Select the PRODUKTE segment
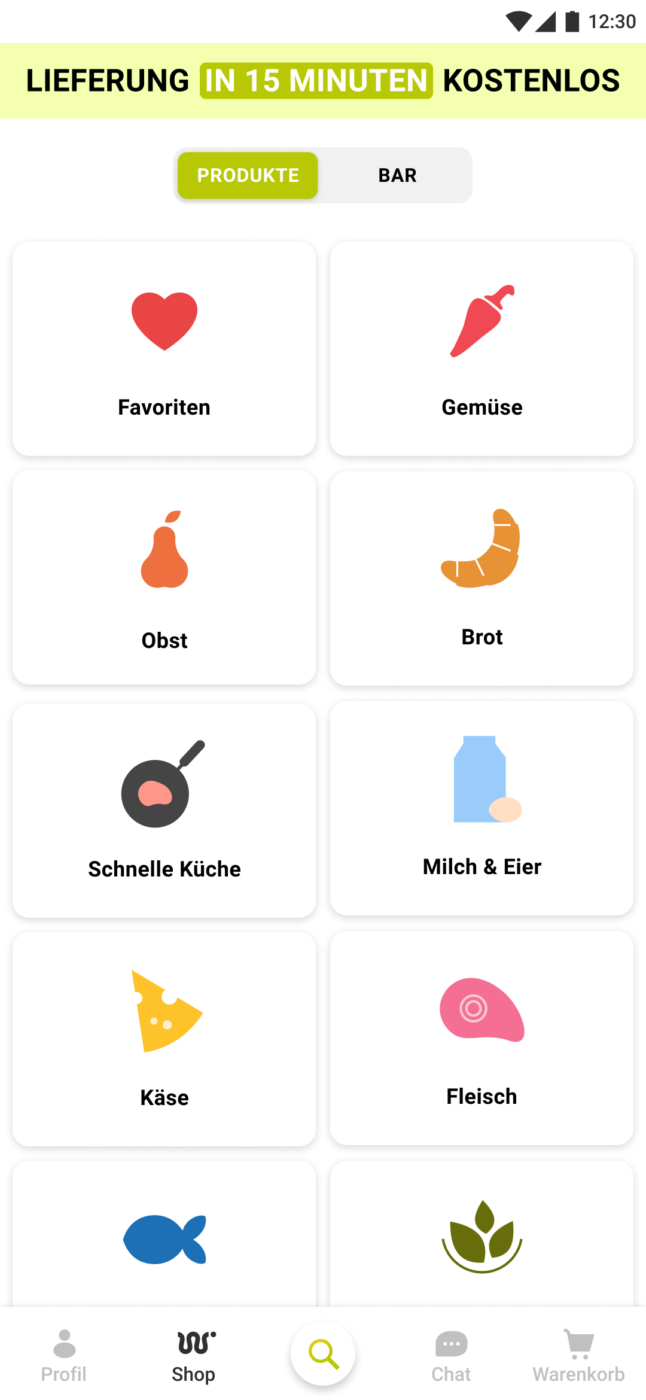Screen dimensions: 646x1400 pyautogui.click(x=248, y=175)
